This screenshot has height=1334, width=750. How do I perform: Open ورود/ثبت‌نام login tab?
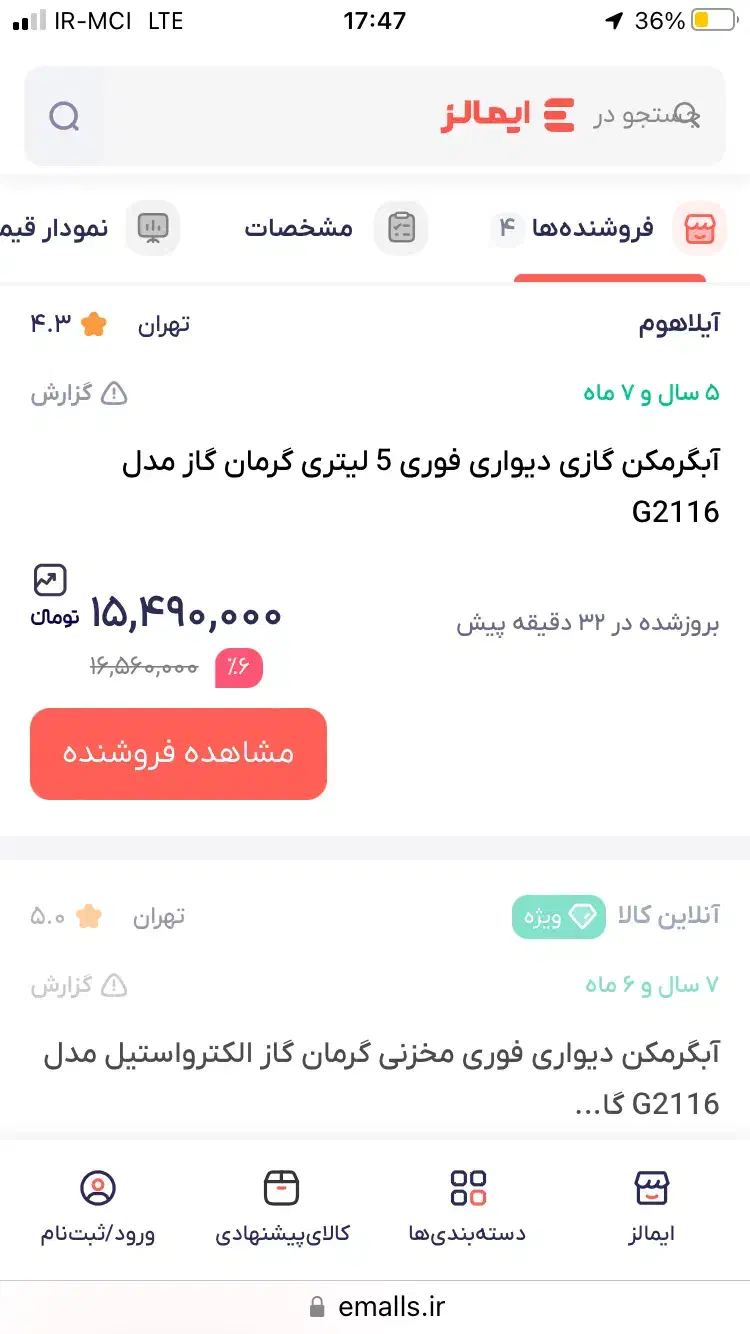pyautogui.click(x=97, y=1206)
